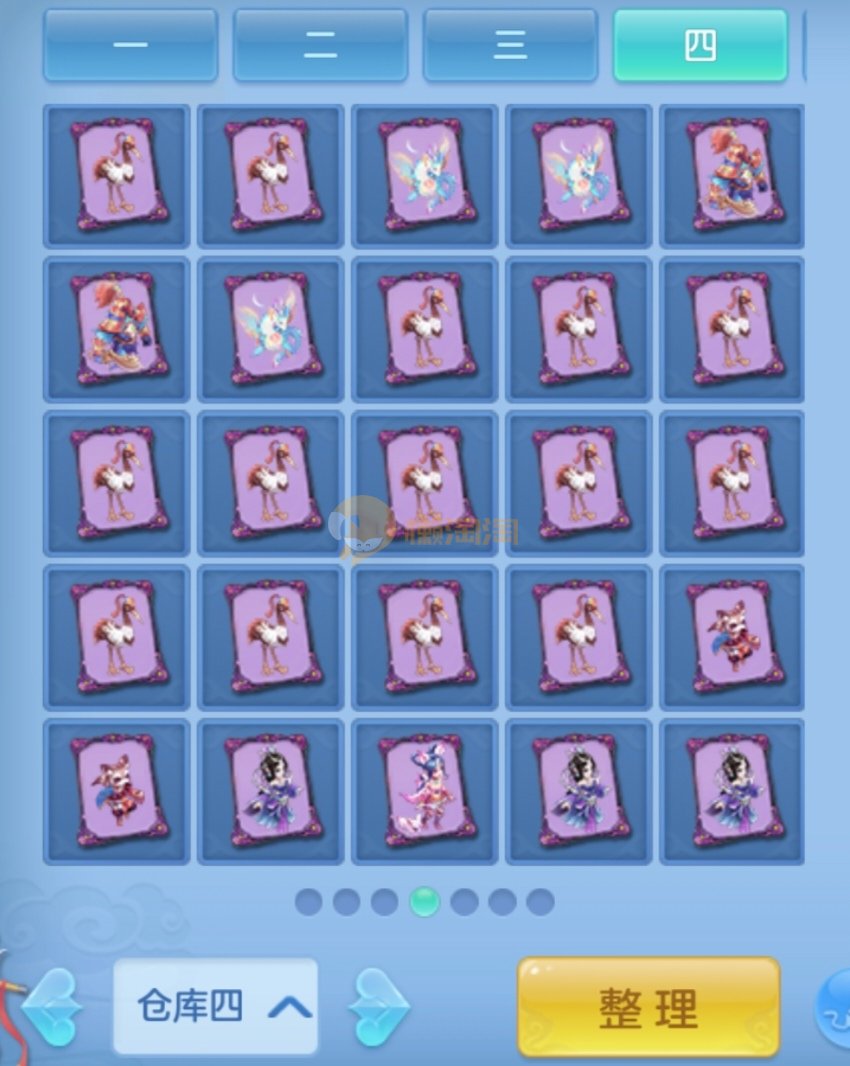Switch to warehouse tab 一
This screenshot has height=1066, width=850.
130,46
